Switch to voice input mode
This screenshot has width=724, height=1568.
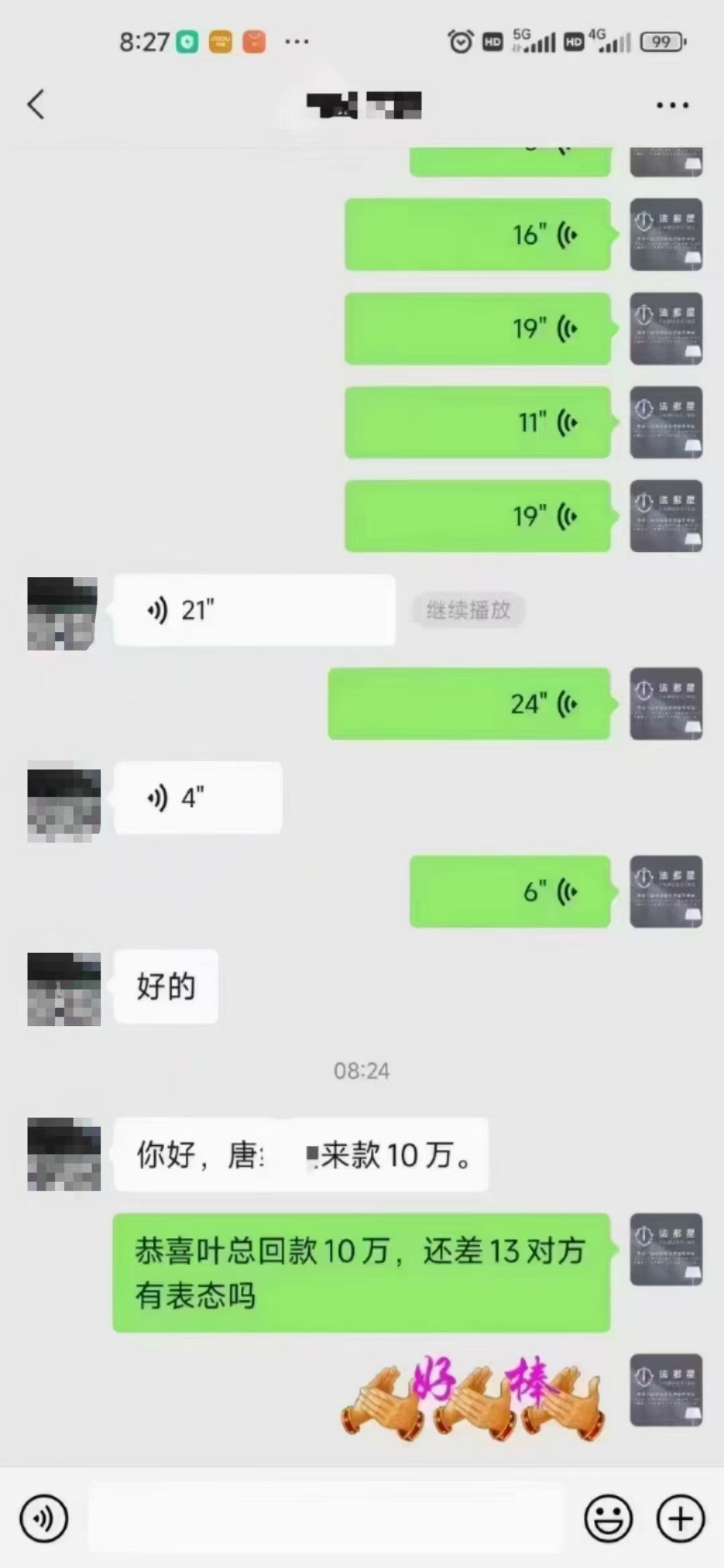[x=44, y=1518]
